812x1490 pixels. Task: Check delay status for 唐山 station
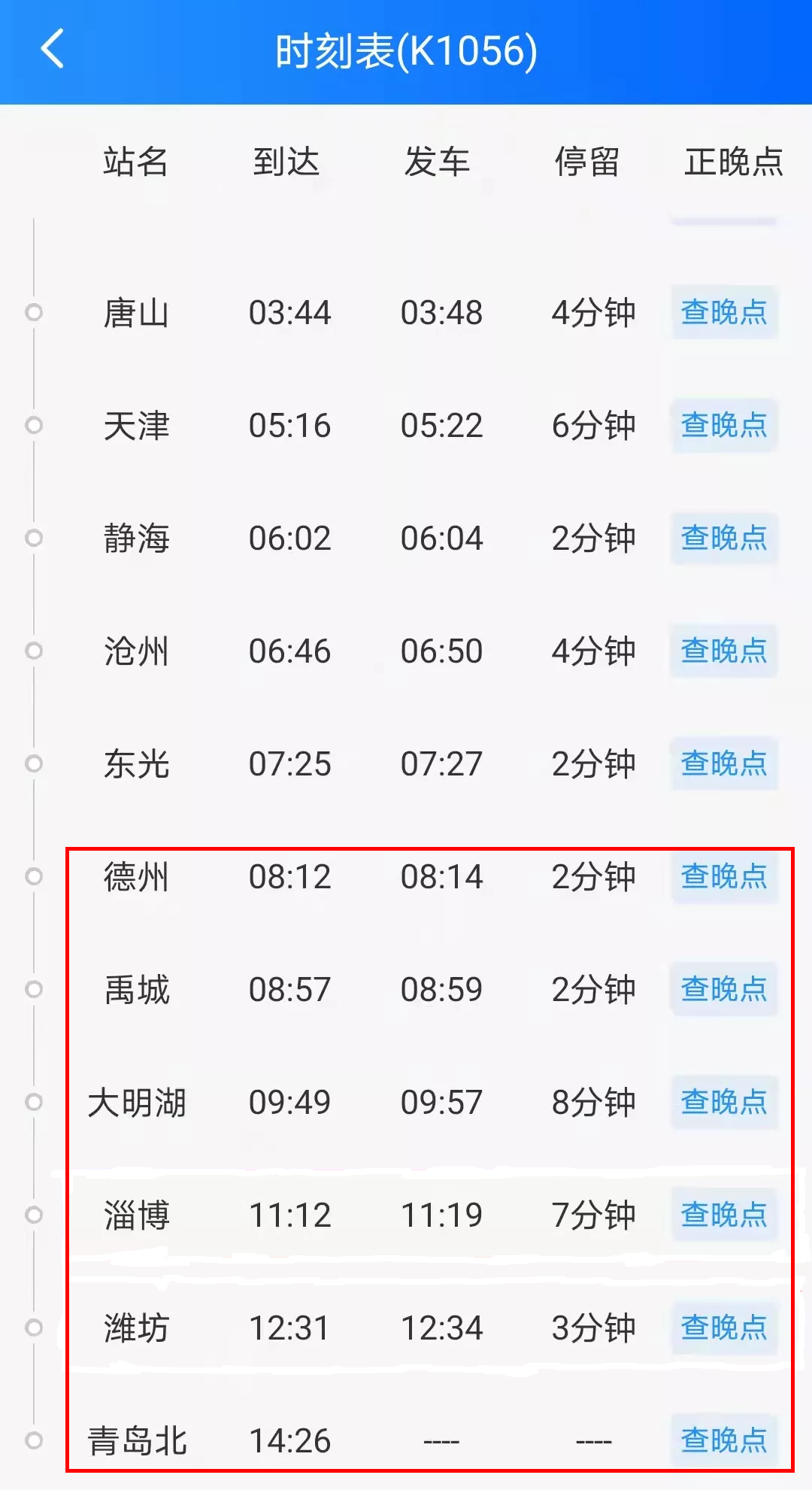(x=723, y=314)
